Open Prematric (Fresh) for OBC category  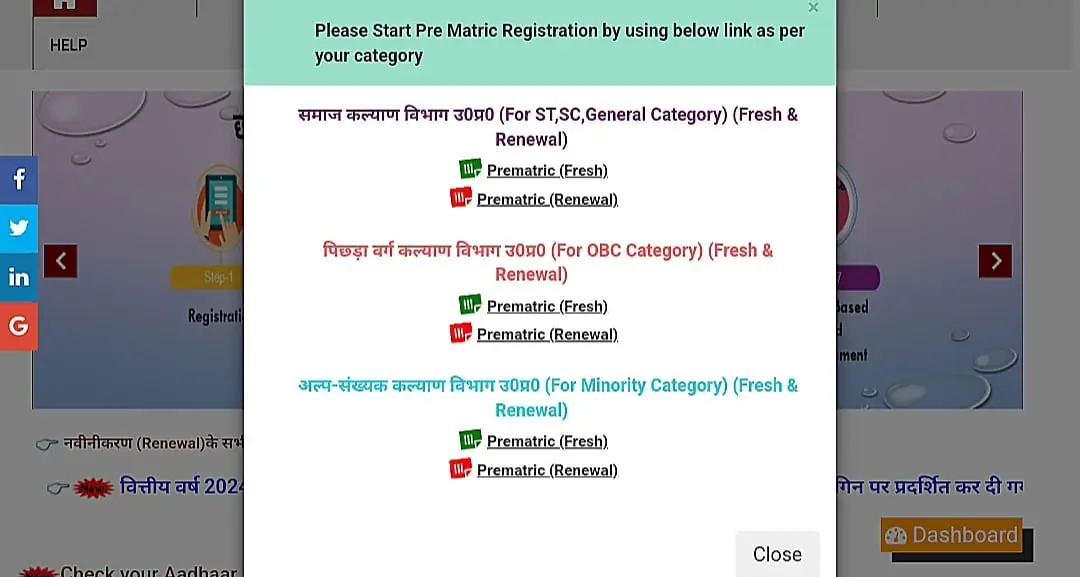point(546,306)
